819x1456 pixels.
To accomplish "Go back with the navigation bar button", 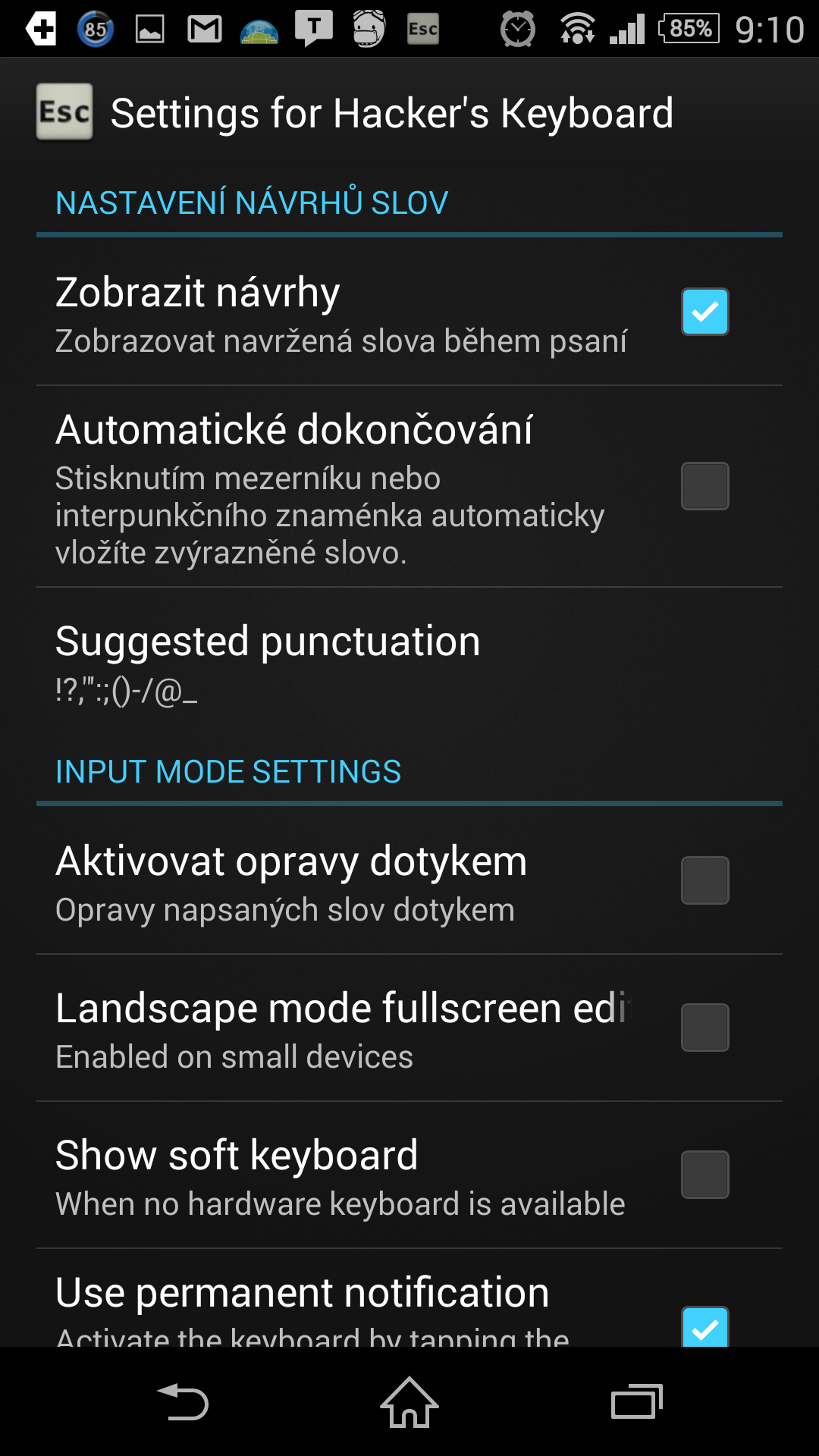I will 182,1401.
